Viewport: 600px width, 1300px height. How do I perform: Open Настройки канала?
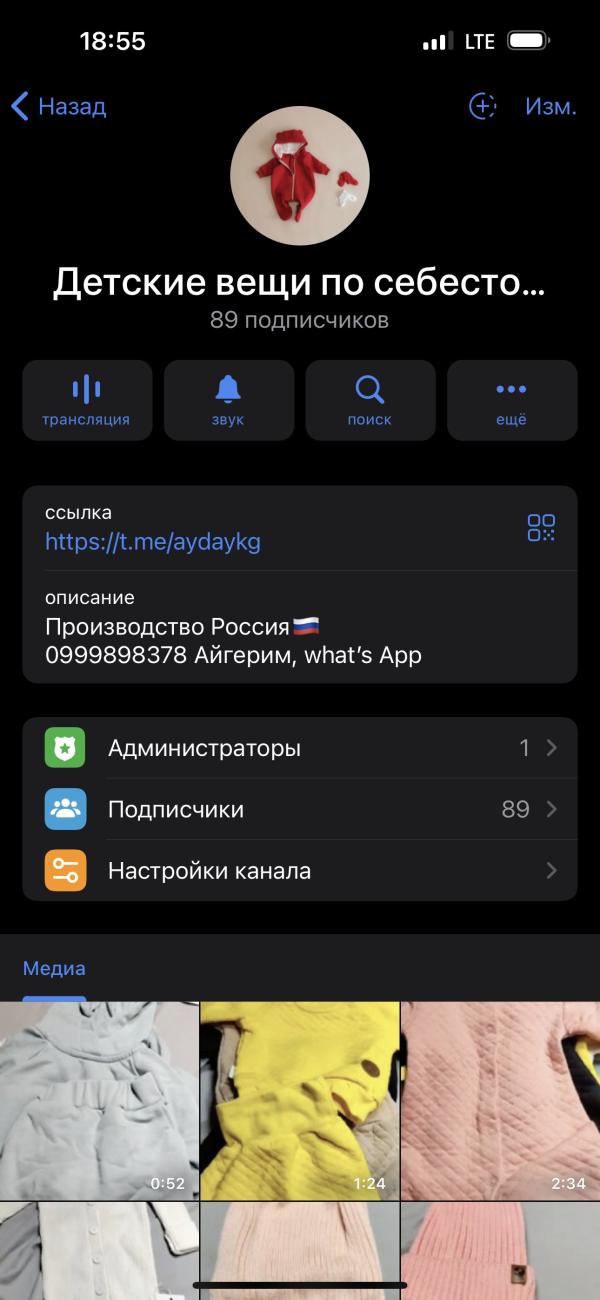(300, 870)
